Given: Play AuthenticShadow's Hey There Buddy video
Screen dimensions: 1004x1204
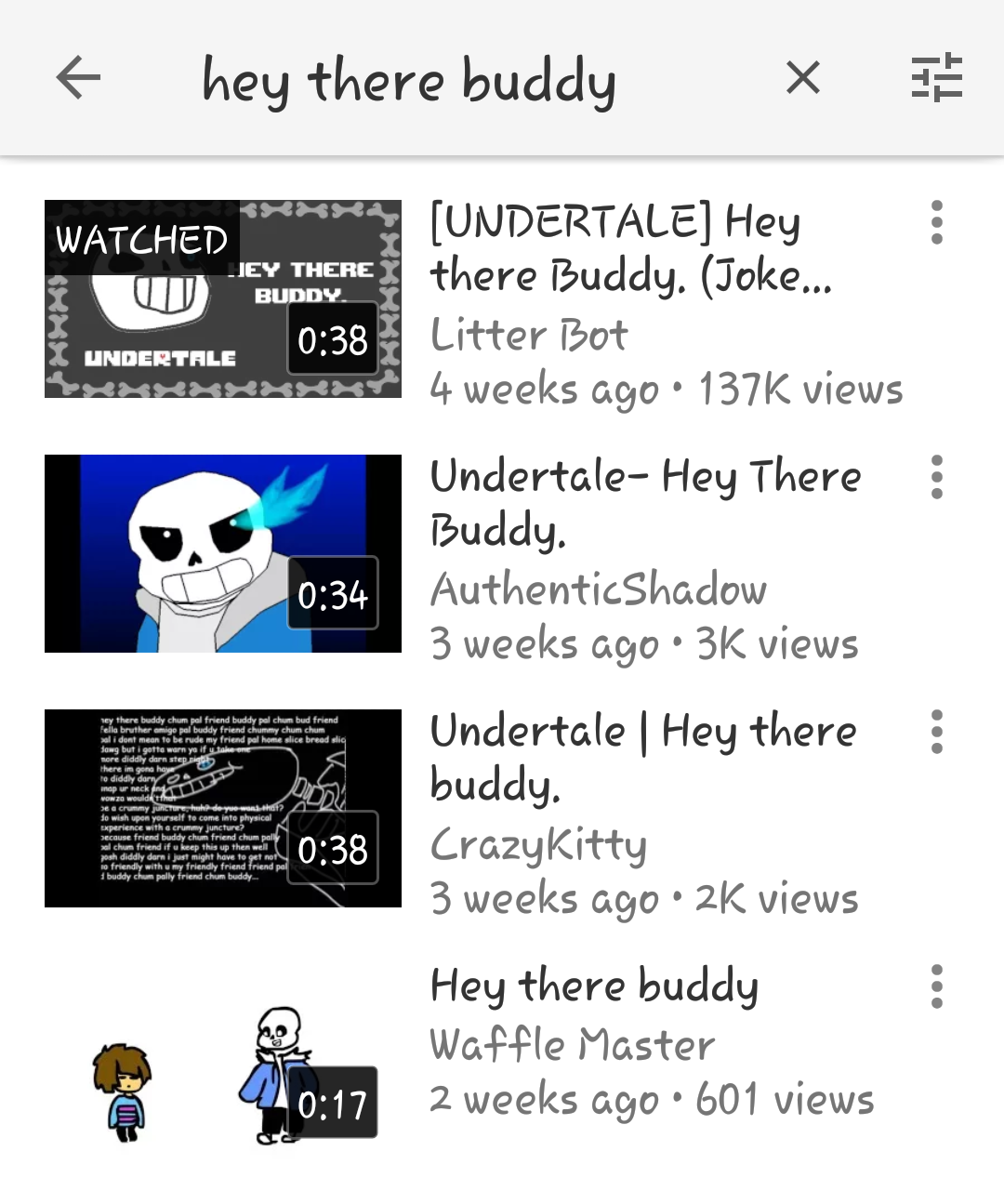Looking at the screenshot, I should coord(223,553).
